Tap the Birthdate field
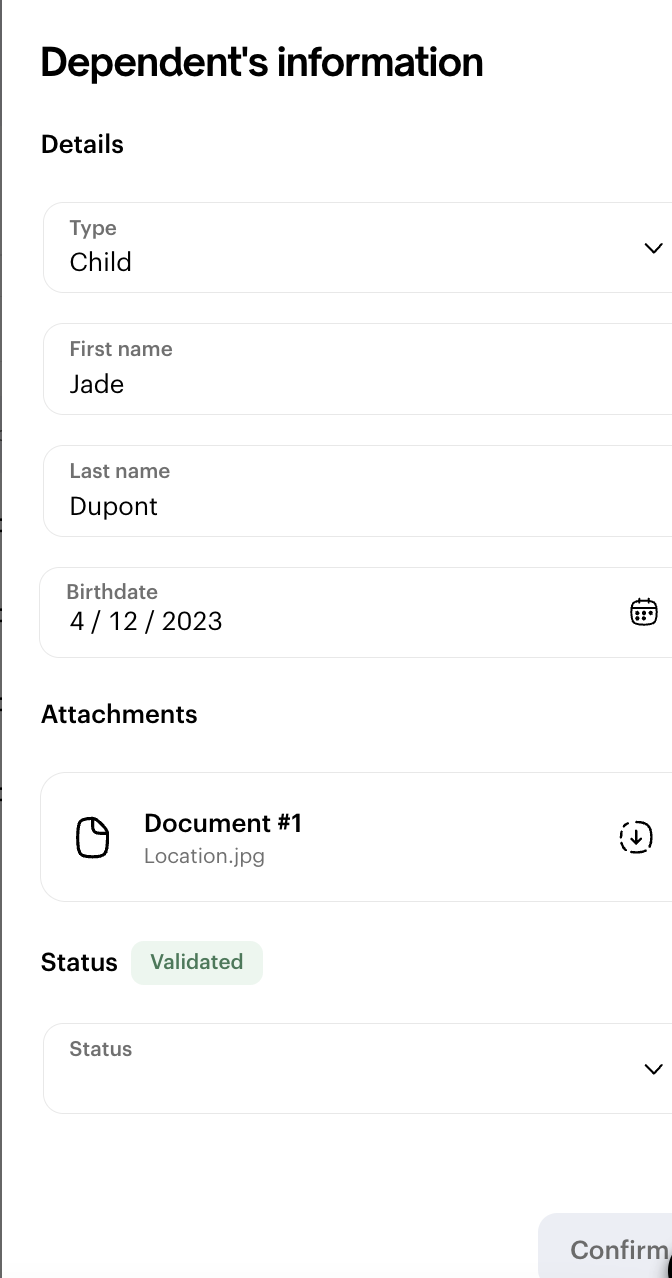The width and height of the screenshot is (672, 1278). 356,612
